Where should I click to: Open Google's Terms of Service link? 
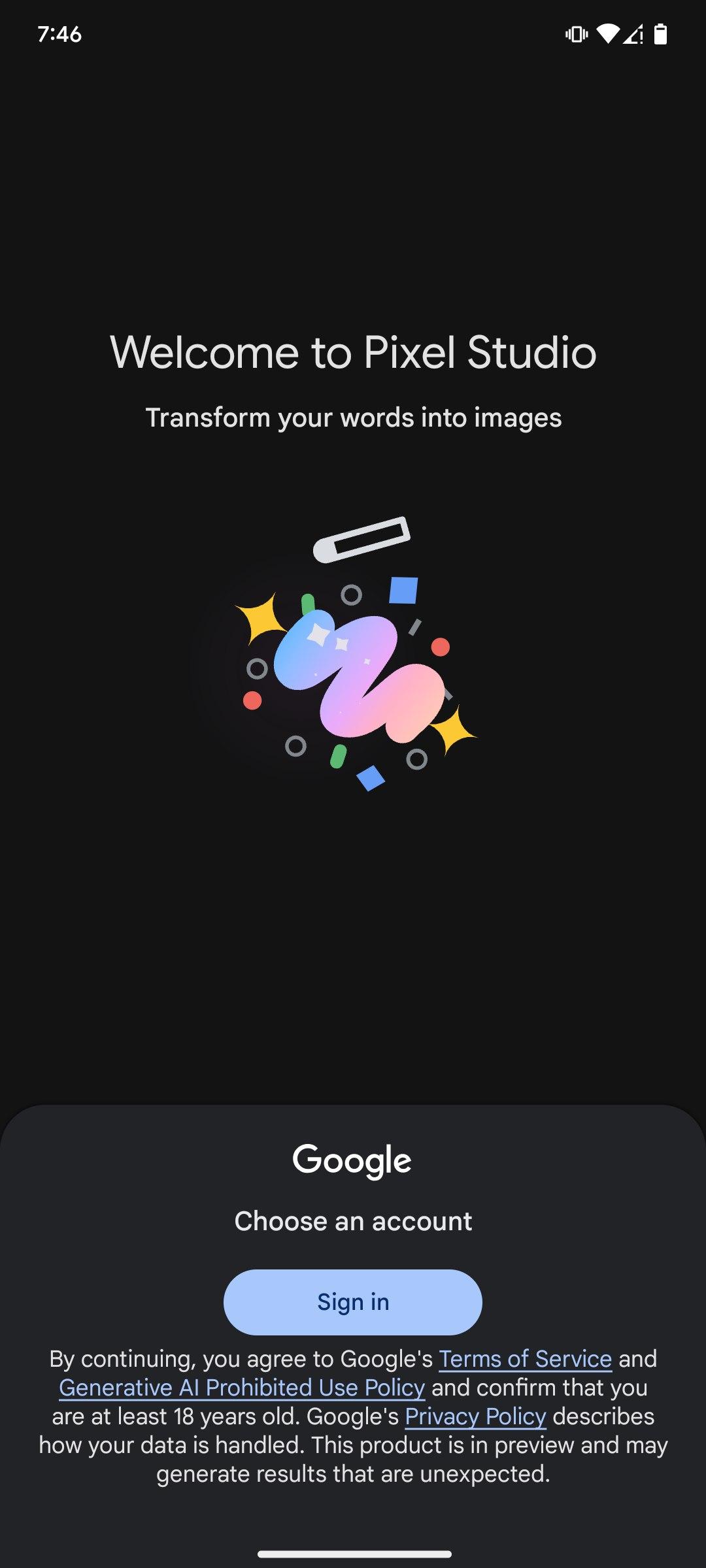526,1359
